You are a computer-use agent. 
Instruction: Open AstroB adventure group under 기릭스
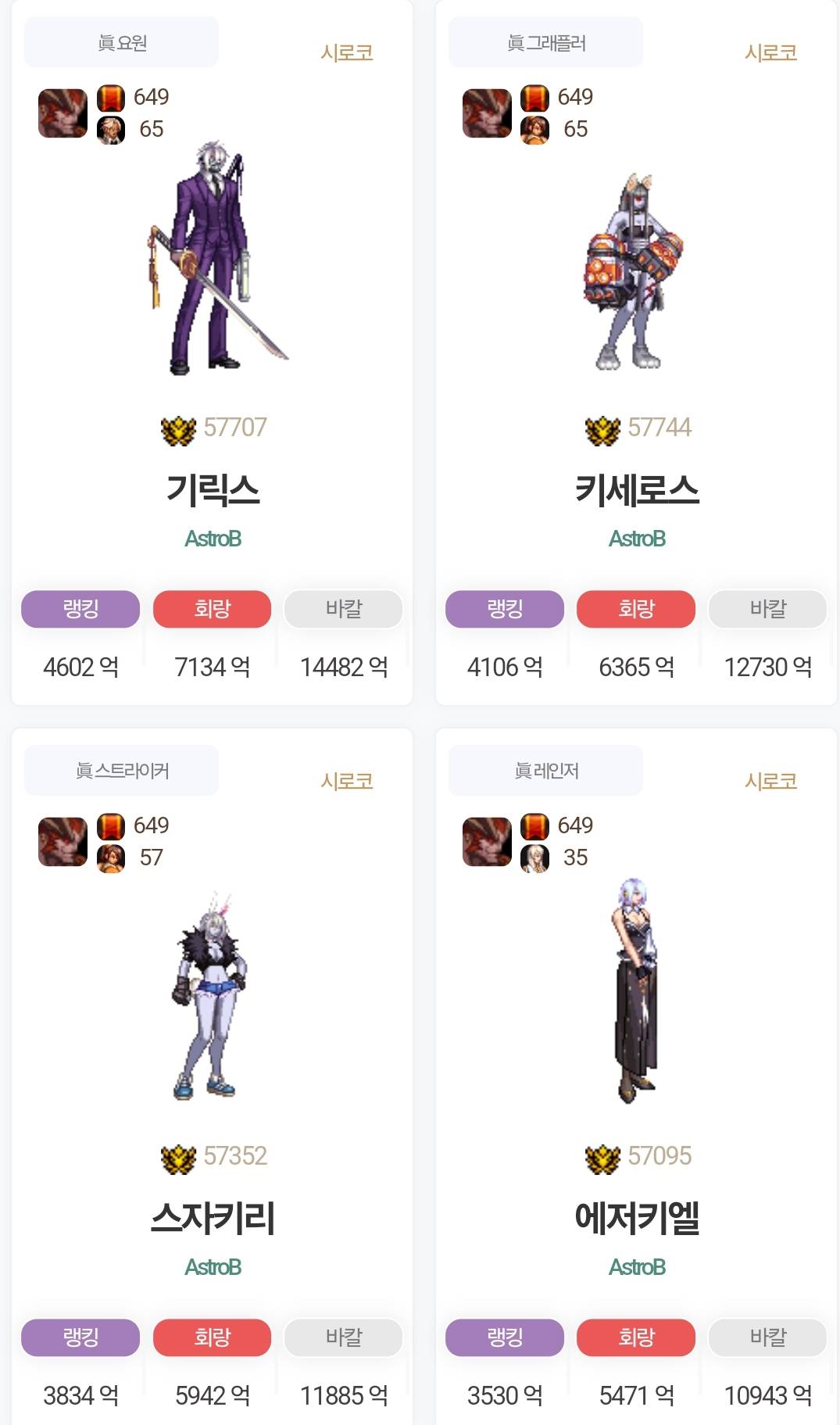pyautogui.click(x=213, y=539)
